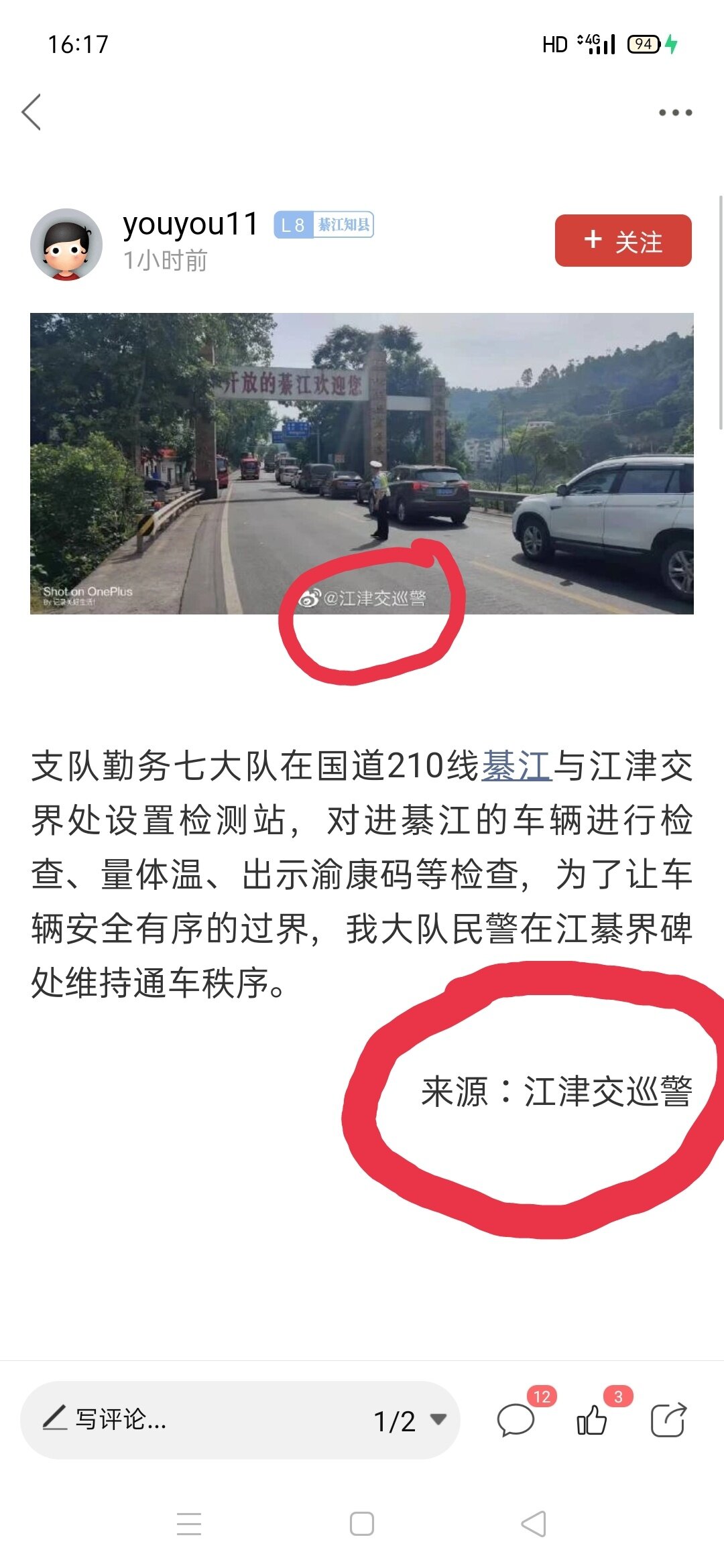Follow user youyou11 with 关注 button
Image resolution: width=724 pixels, height=1568 pixels.
coord(623,241)
